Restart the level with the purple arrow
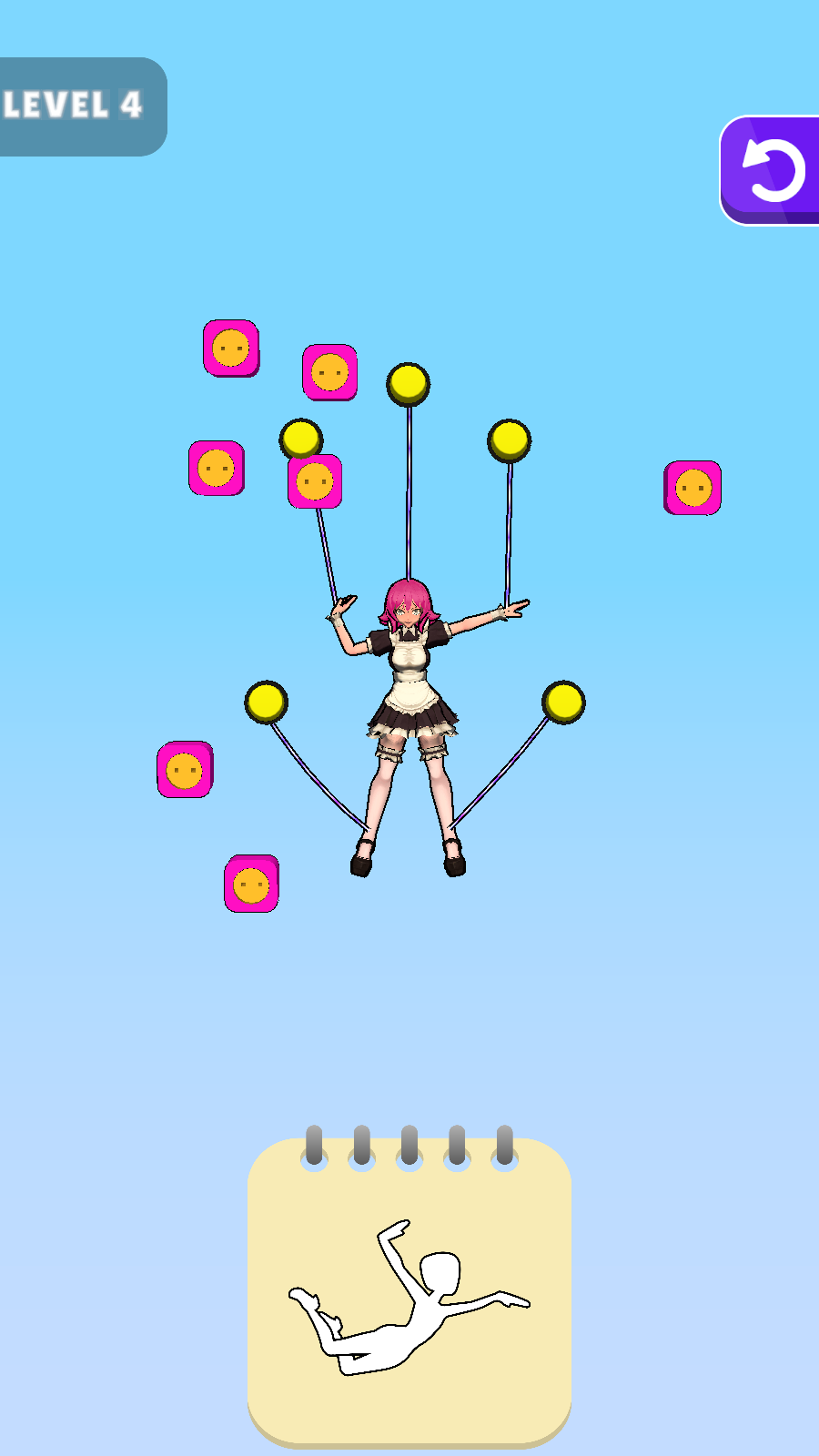The image size is (819, 1456). tap(772, 170)
